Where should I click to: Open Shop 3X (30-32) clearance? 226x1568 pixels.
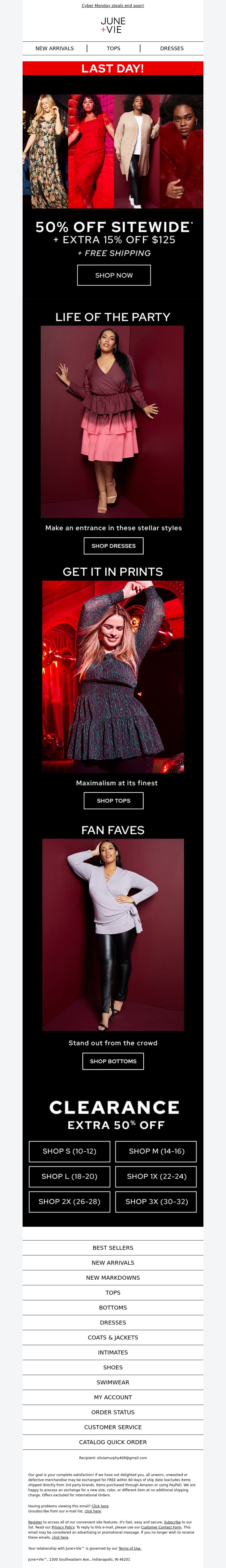(157, 1202)
